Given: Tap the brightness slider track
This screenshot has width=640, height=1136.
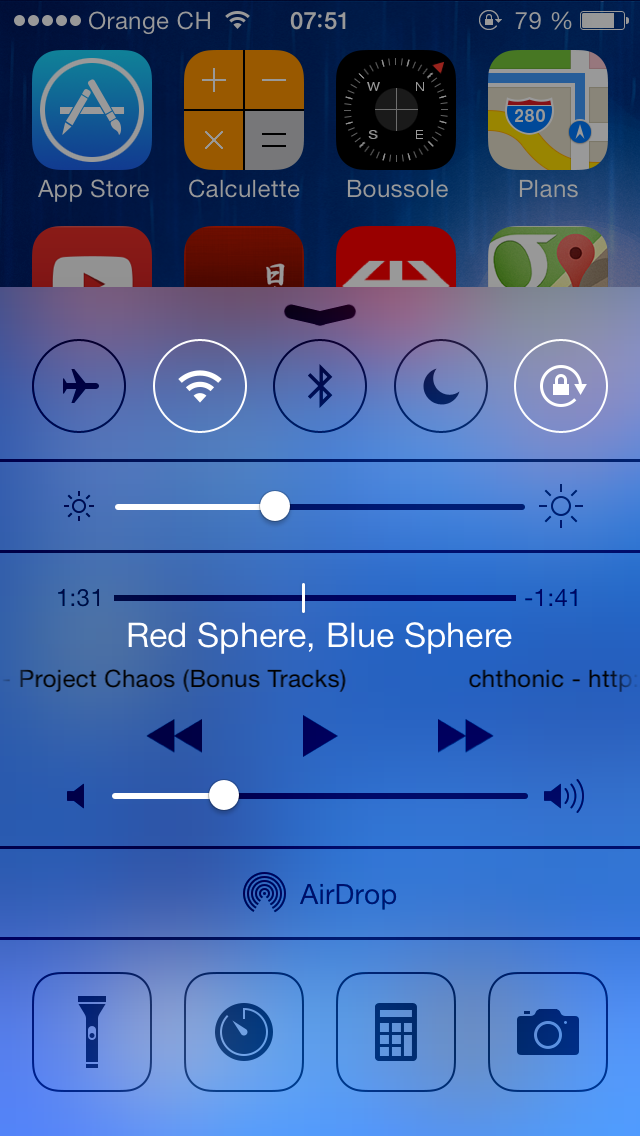Looking at the screenshot, I should pos(400,507).
